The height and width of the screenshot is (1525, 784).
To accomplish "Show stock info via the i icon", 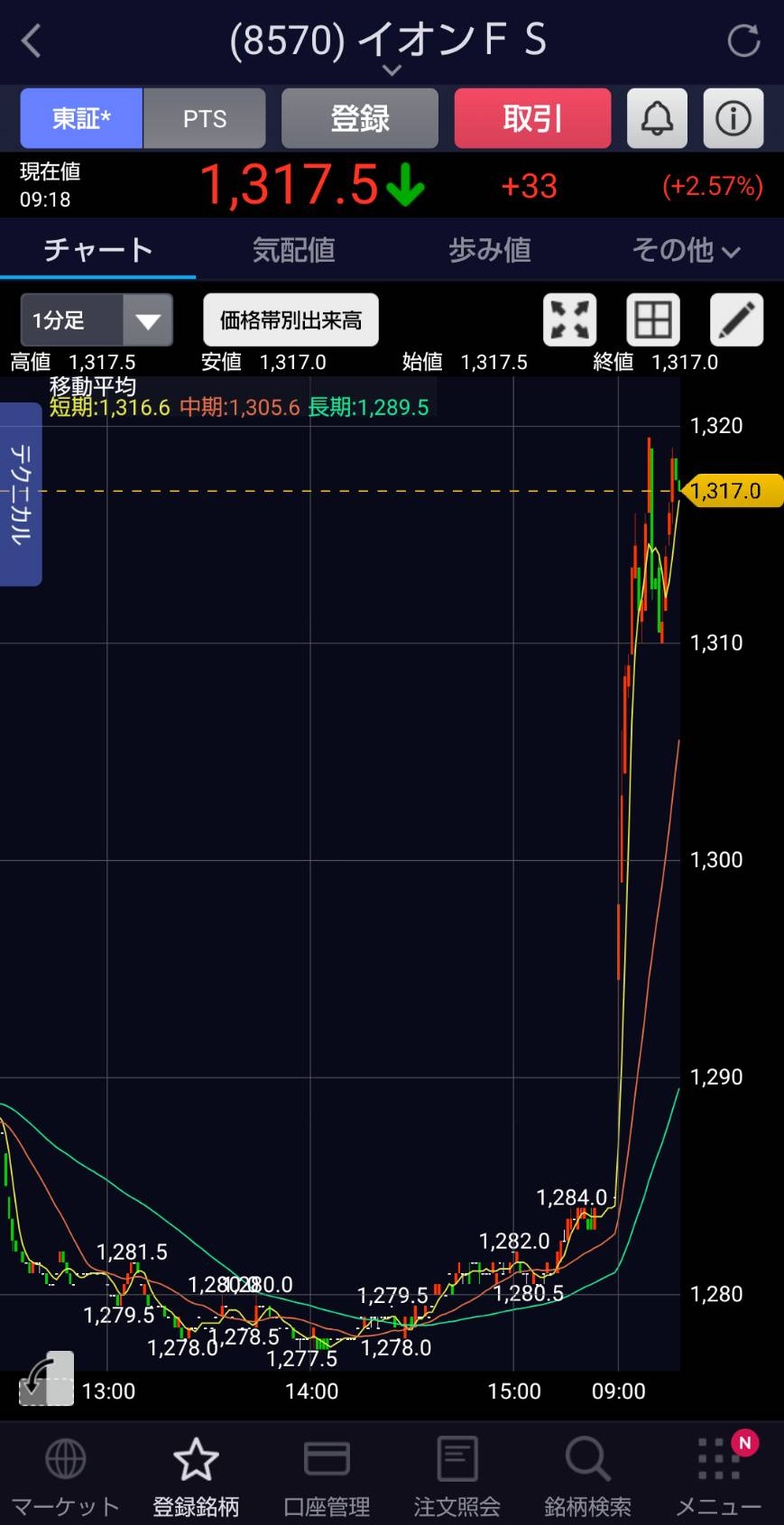I will pos(733,118).
